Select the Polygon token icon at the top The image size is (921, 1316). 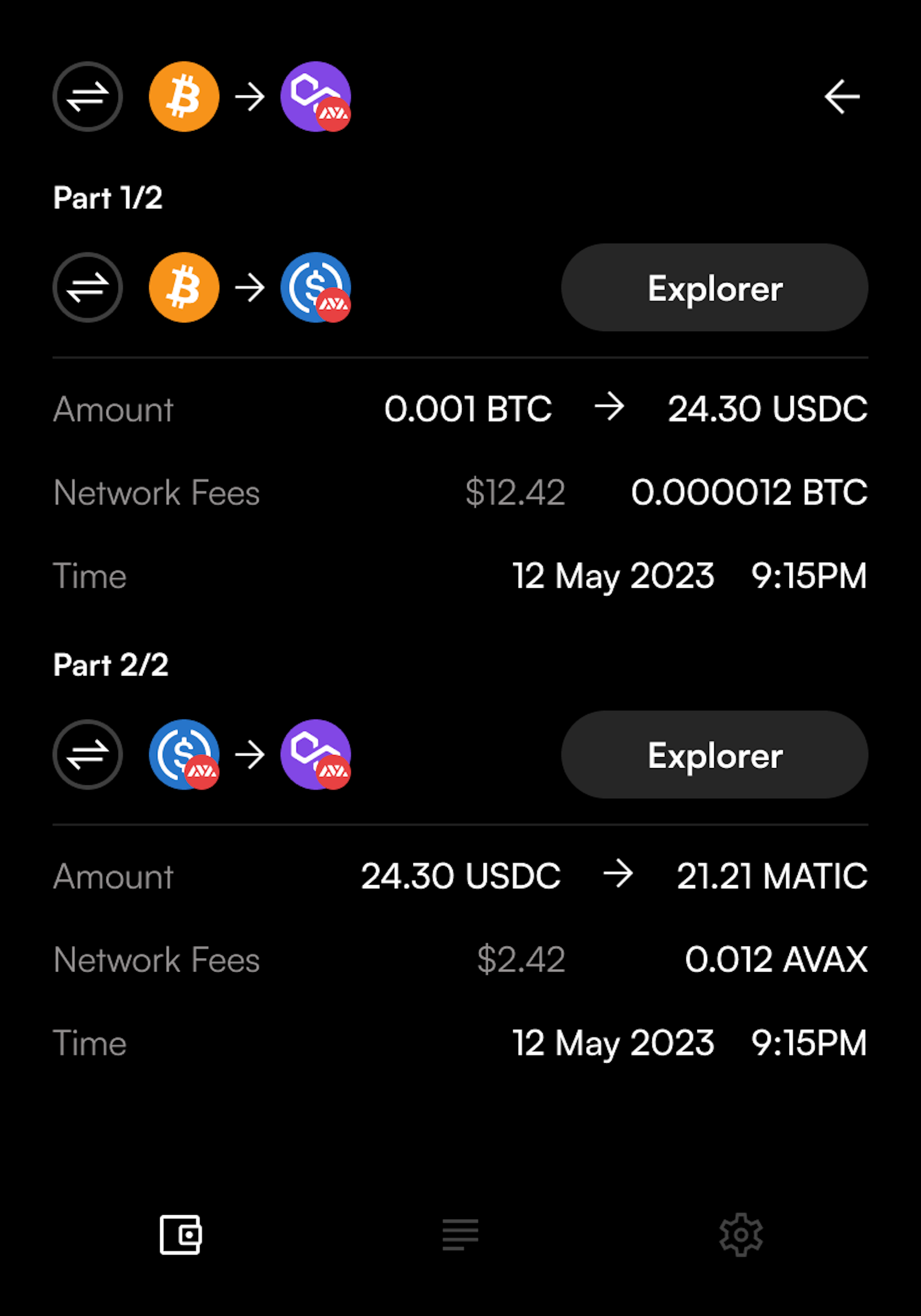pos(316,97)
